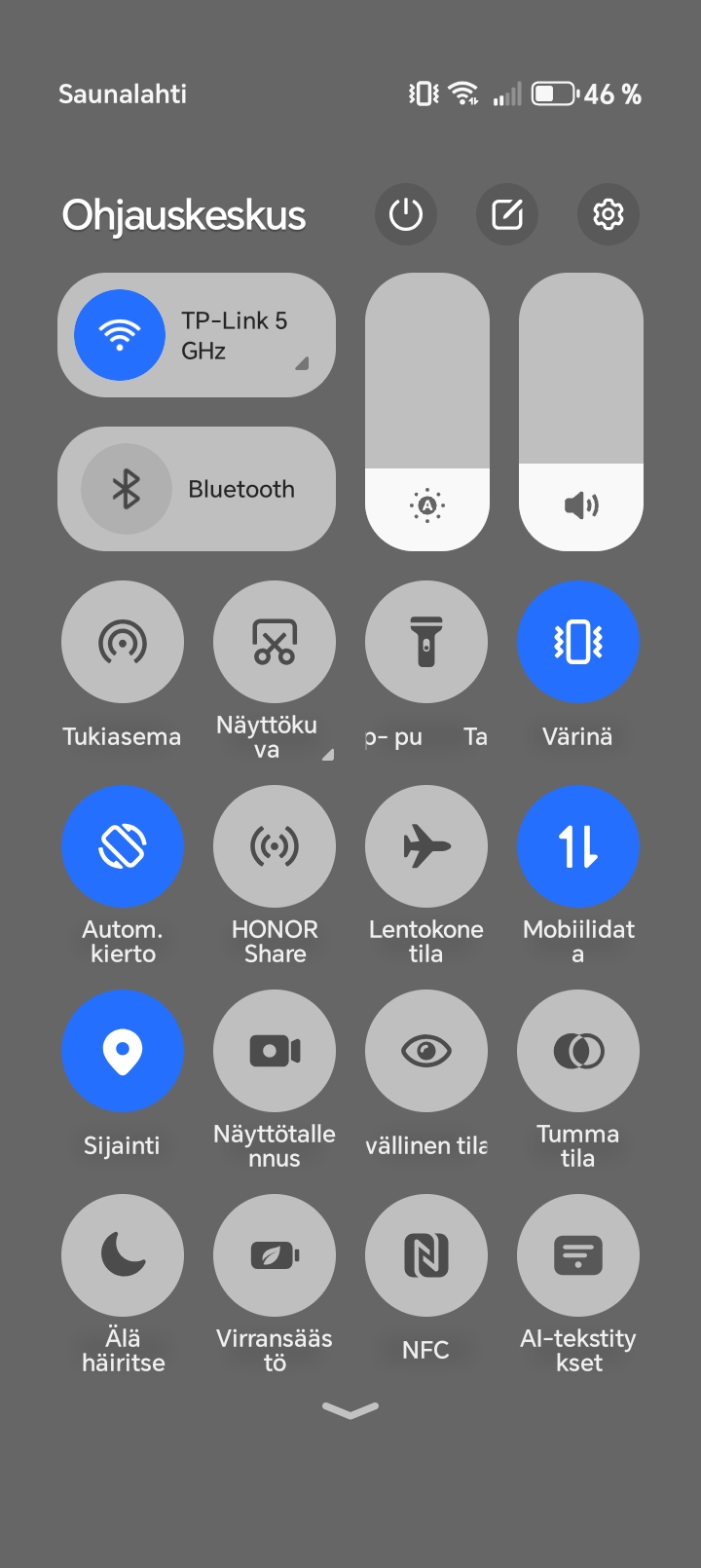This screenshot has height=1568, width=701.
Task: Toggle the Värinä vibration mode
Action: pos(578,642)
